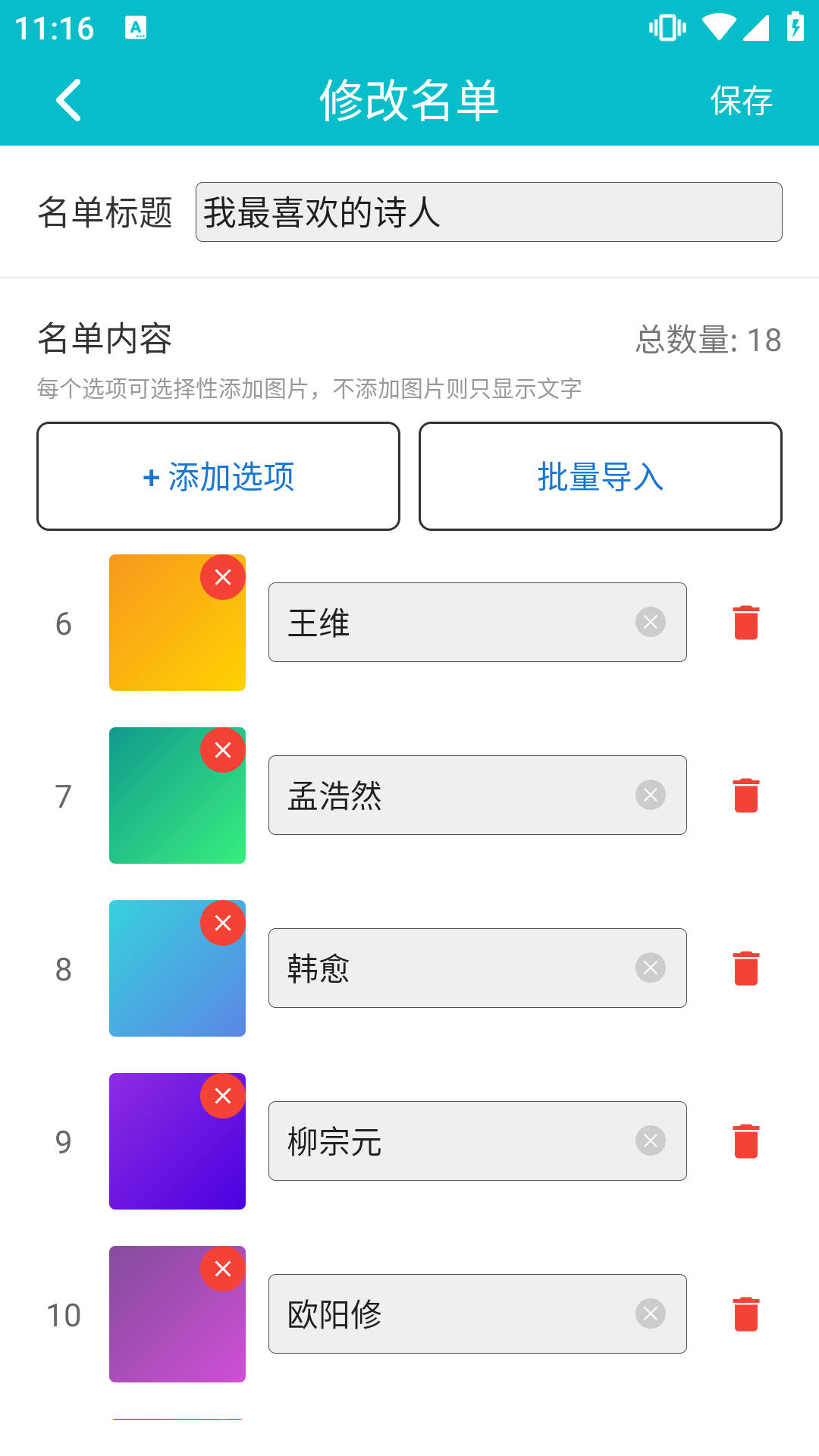Remove the image from the 孟浩然 row
Screen dimensions: 819x1456
(x=222, y=750)
